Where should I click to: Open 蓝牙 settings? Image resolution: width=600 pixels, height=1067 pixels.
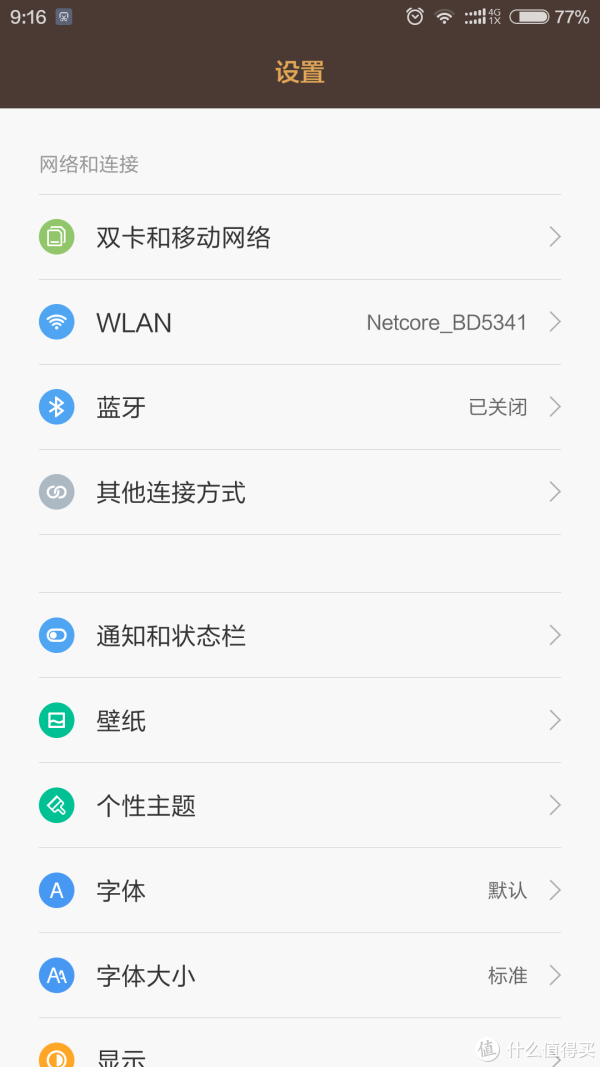[x=300, y=407]
